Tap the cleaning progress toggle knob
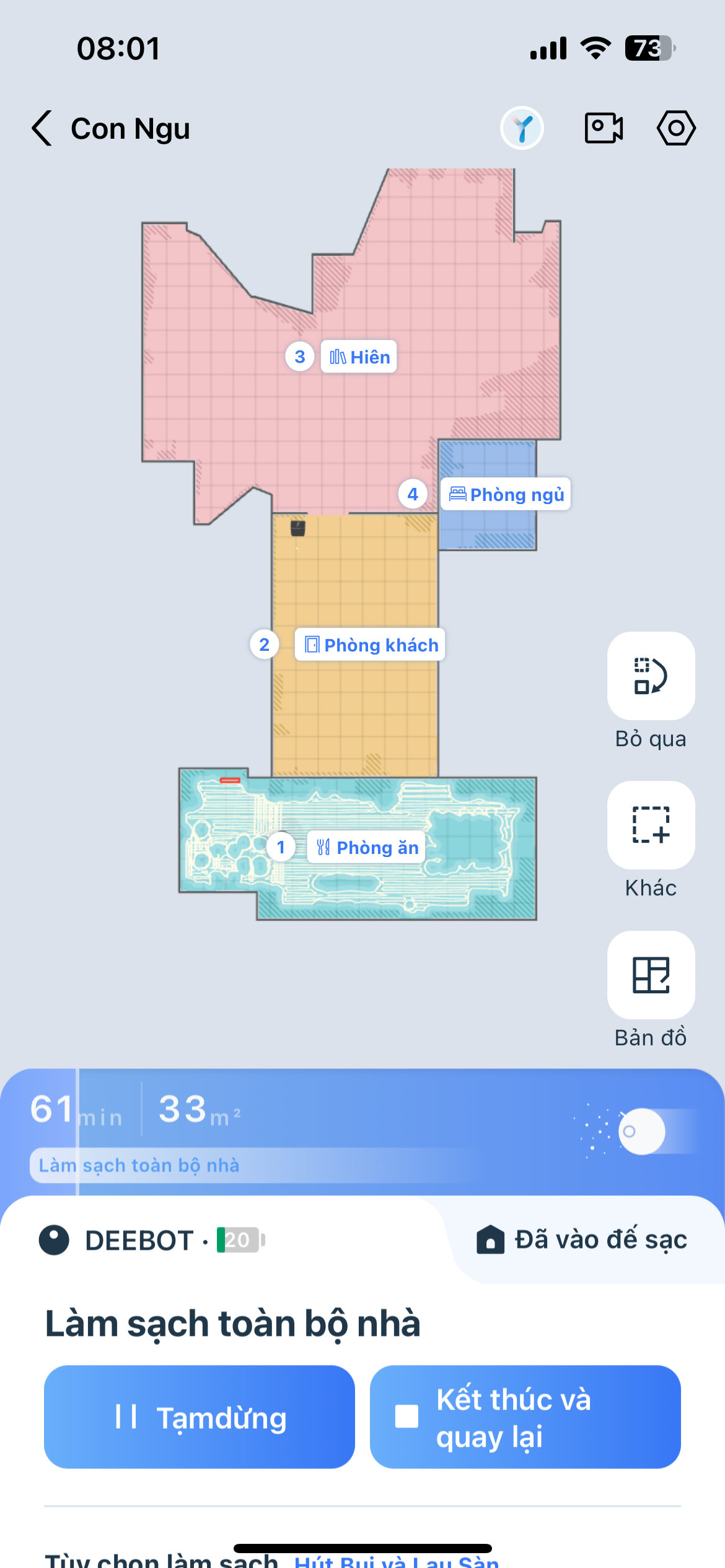 pos(641,1131)
